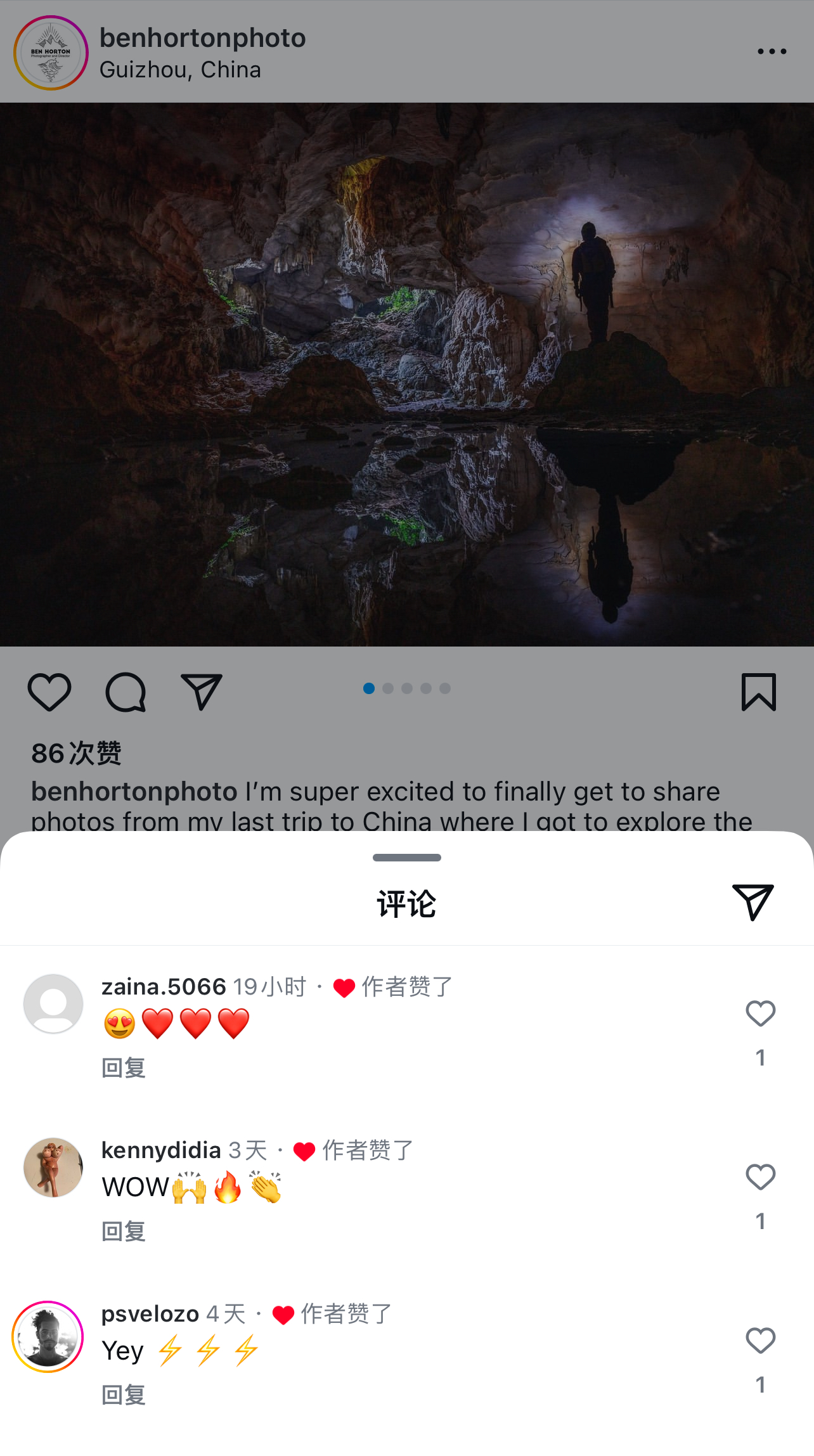Send the post via the paper plane icon

tap(202, 692)
